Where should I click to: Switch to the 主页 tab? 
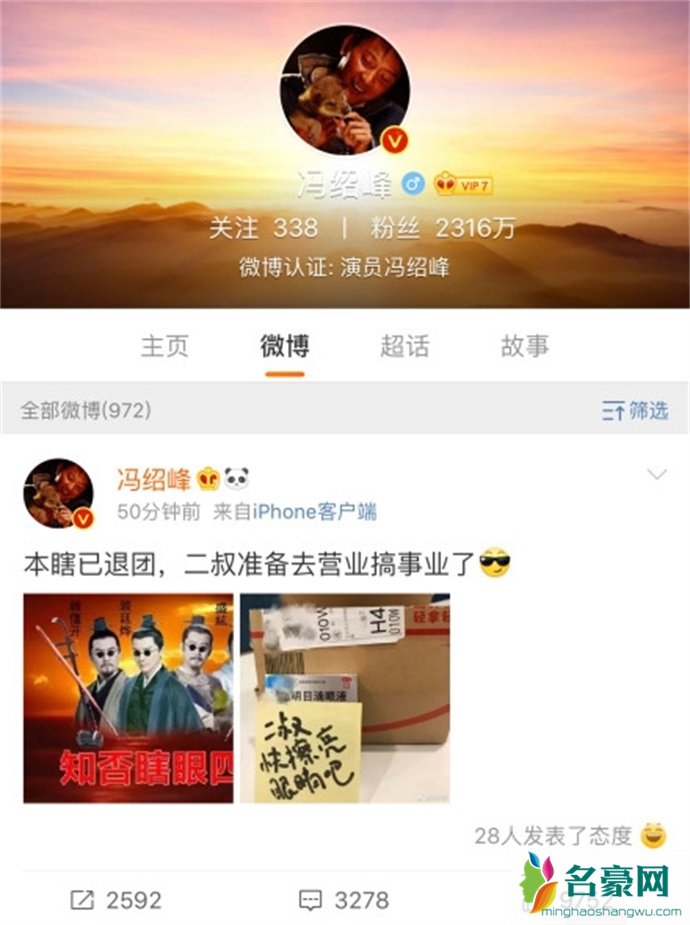165,347
